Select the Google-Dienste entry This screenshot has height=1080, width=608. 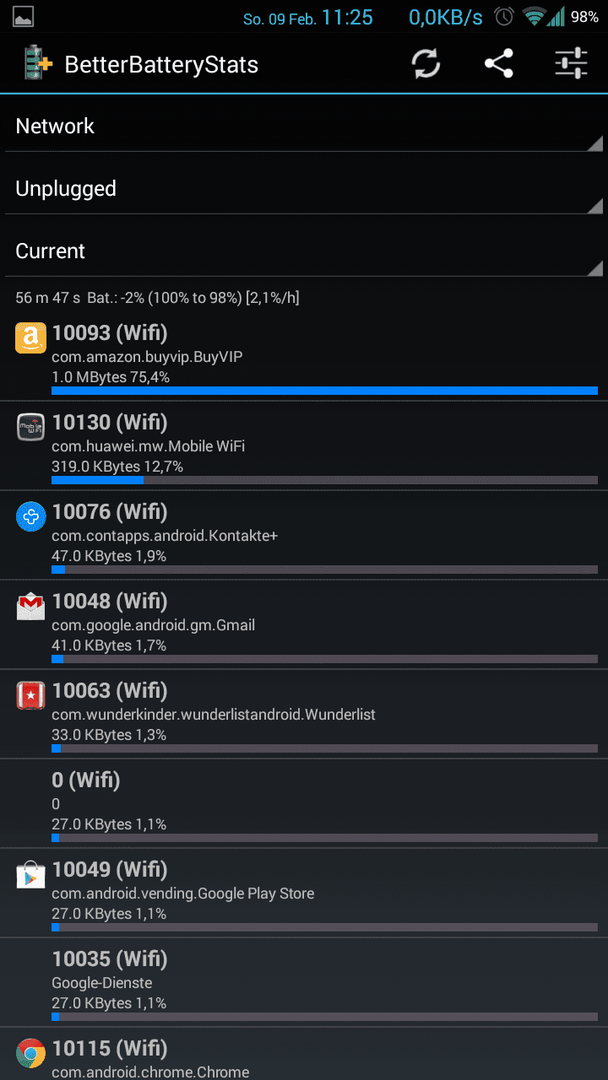[x=304, y=982]
